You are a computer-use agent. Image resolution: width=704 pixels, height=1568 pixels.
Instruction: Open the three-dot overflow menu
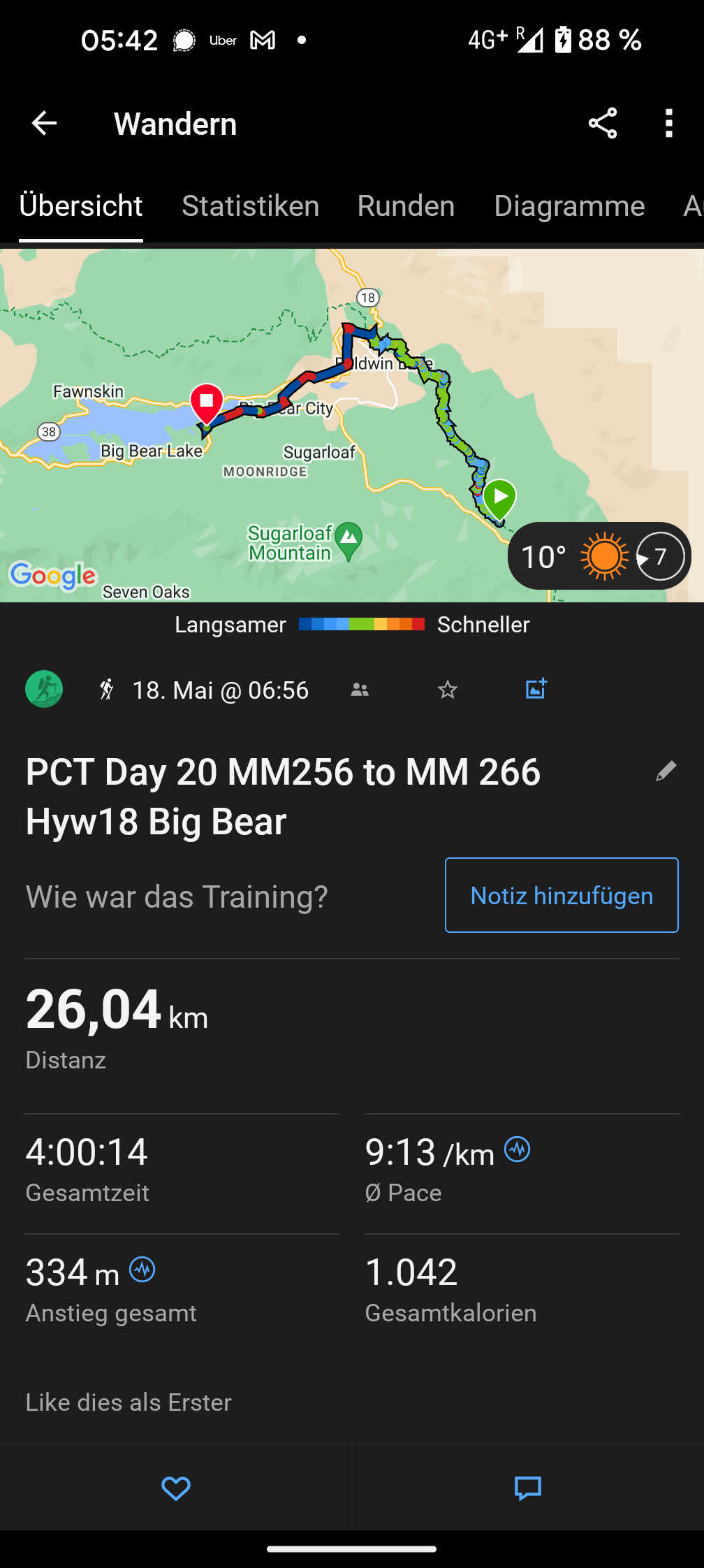(x=668, y=124)
